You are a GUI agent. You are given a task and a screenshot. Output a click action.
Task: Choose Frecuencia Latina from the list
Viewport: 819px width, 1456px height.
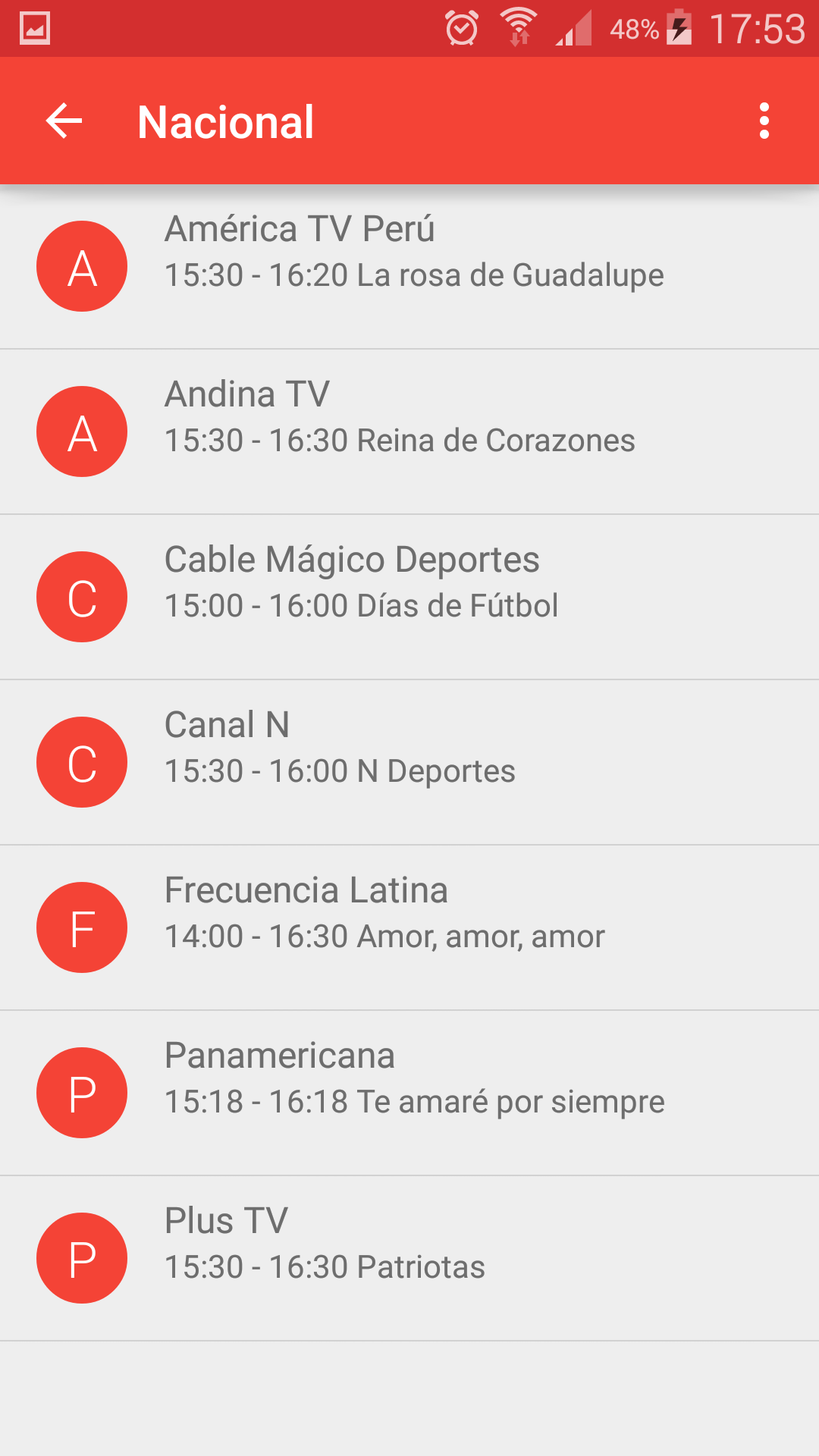409,927
